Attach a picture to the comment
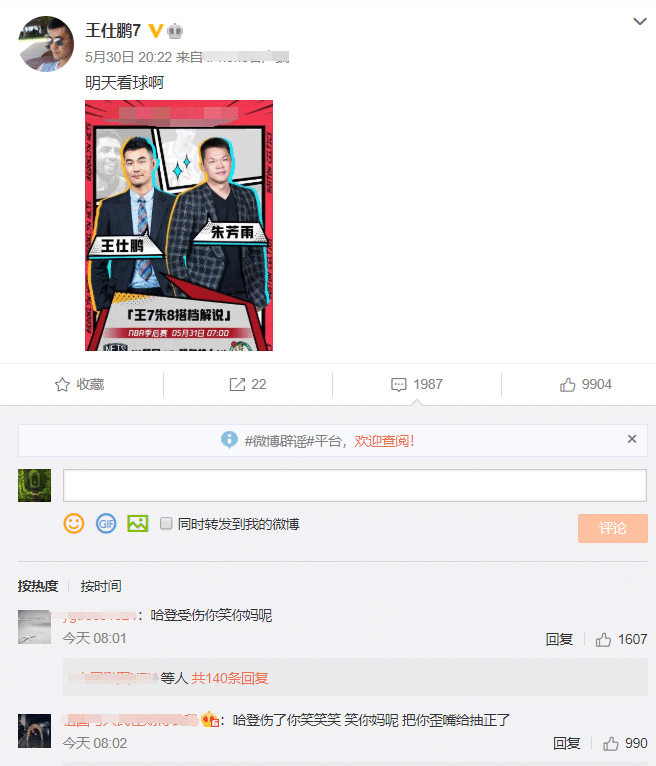The image size is (656, 766). tap(138, 523)
